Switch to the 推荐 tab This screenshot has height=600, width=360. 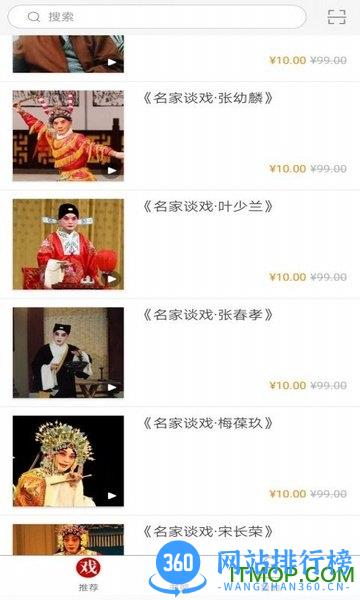[x=88, y=576]
